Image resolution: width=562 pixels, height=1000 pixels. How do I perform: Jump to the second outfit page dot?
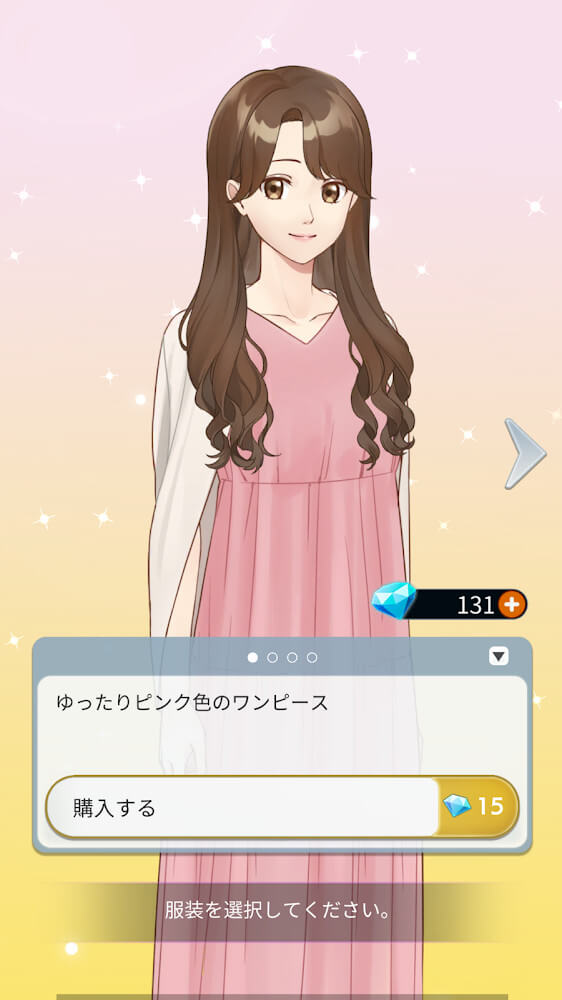pyautogui.click(x=272, y=658)
